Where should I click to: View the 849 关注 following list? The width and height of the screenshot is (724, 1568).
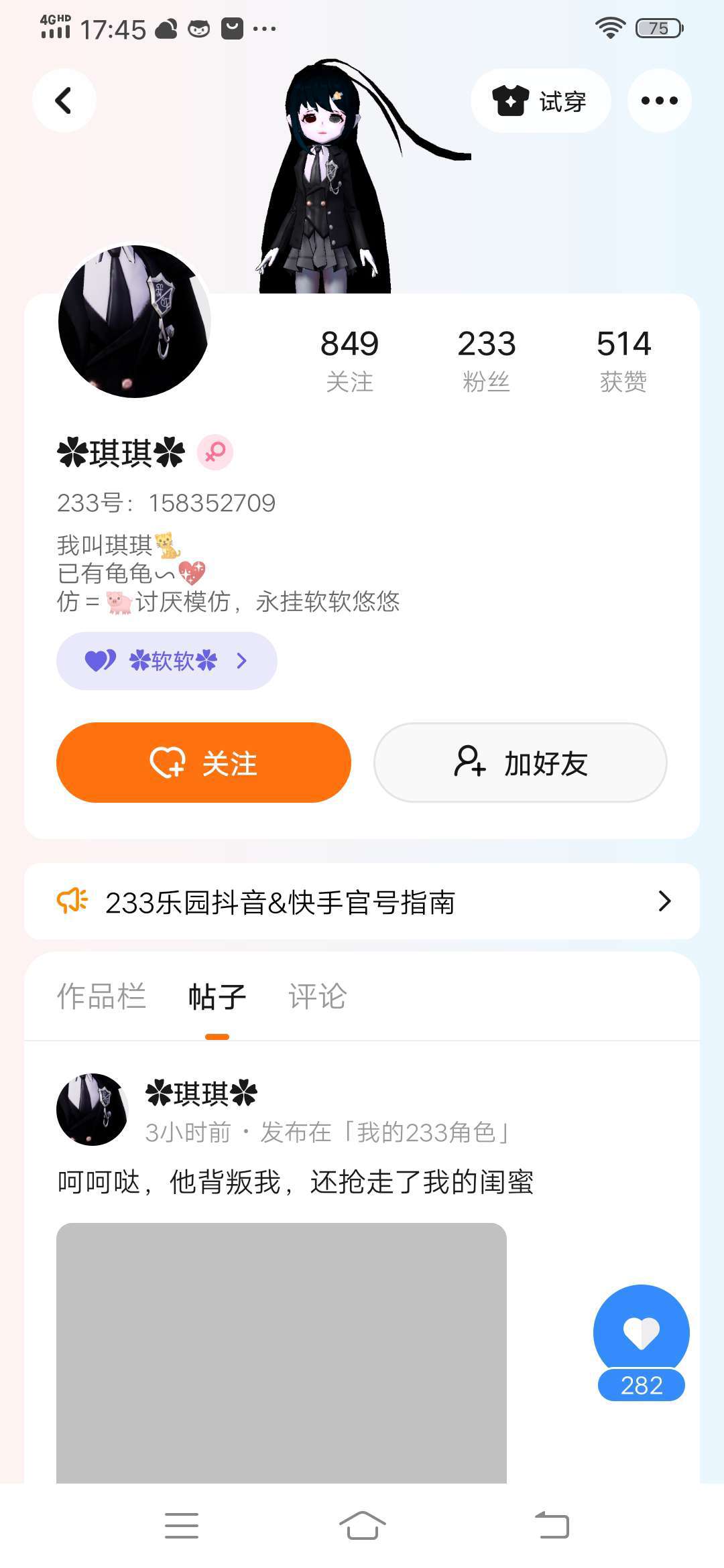coord(349,360)
